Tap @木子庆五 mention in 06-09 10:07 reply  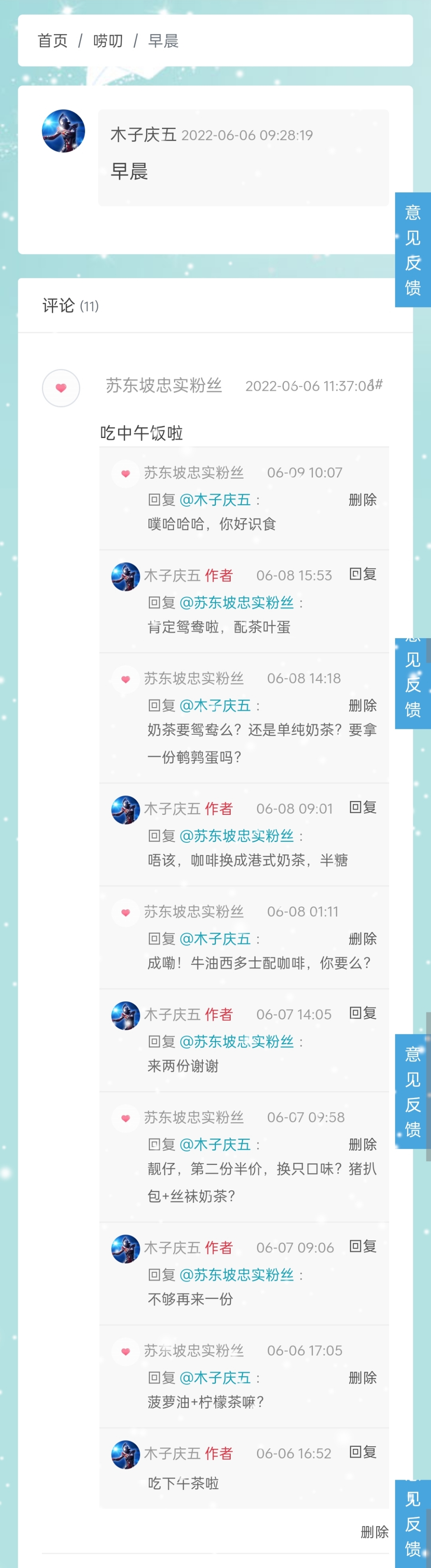pos(215,500)
